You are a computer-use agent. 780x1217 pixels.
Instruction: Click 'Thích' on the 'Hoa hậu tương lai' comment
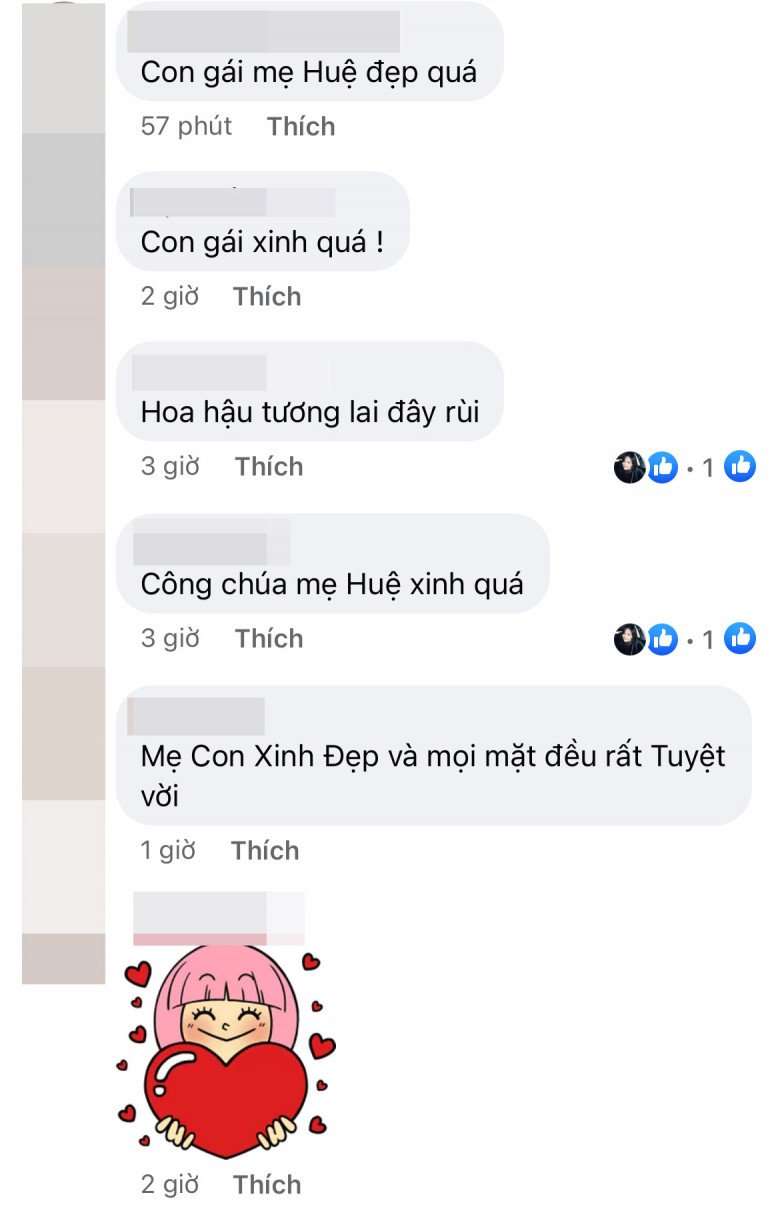(x=268, y=466)
